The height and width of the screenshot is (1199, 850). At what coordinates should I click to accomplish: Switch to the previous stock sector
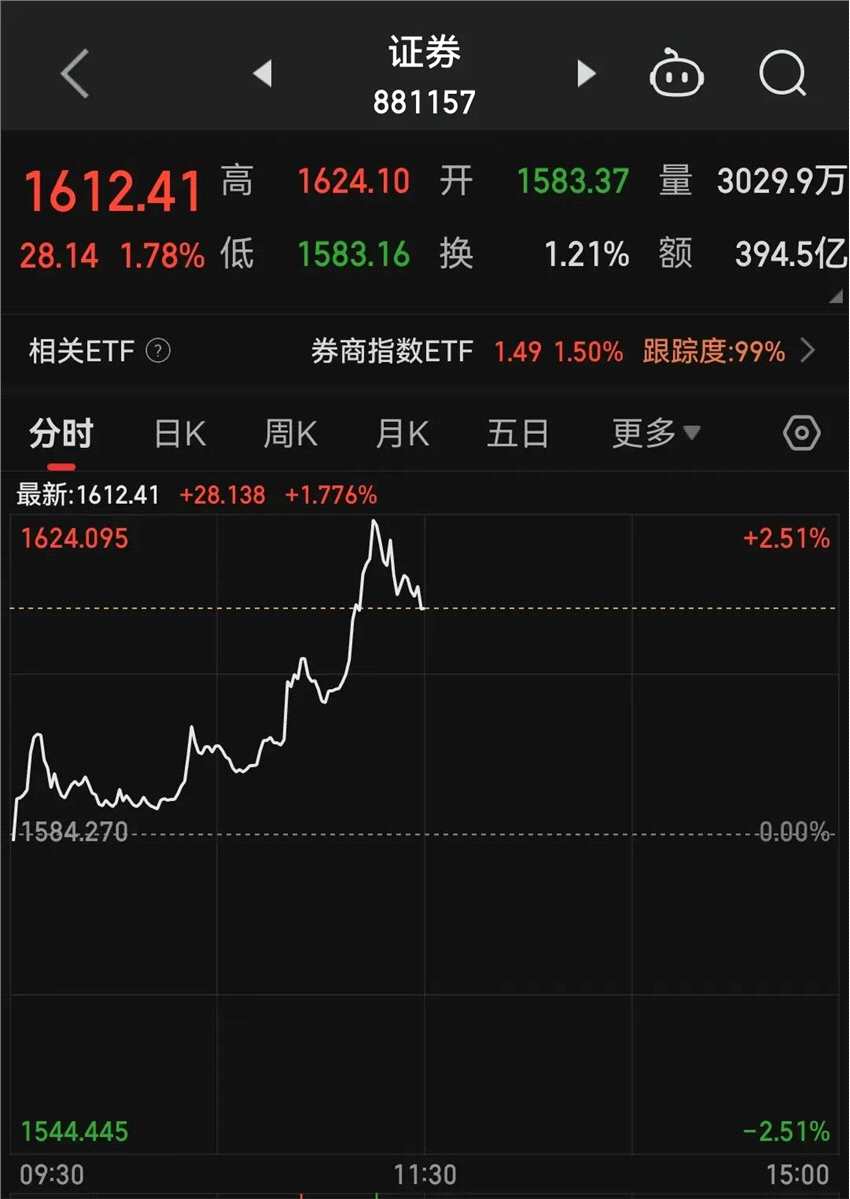pos(263,73)
